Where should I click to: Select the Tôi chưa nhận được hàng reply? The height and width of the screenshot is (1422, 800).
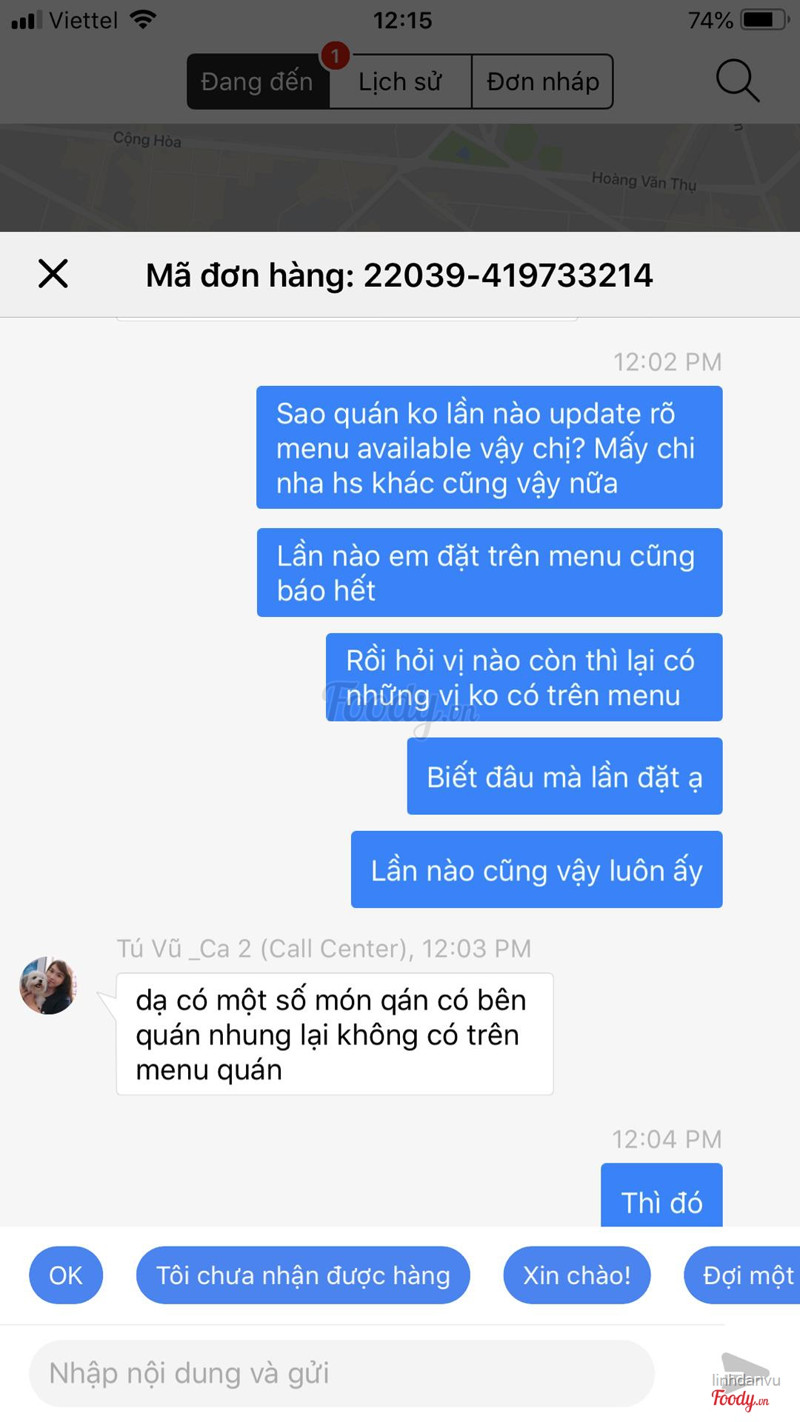(303, 1275)
